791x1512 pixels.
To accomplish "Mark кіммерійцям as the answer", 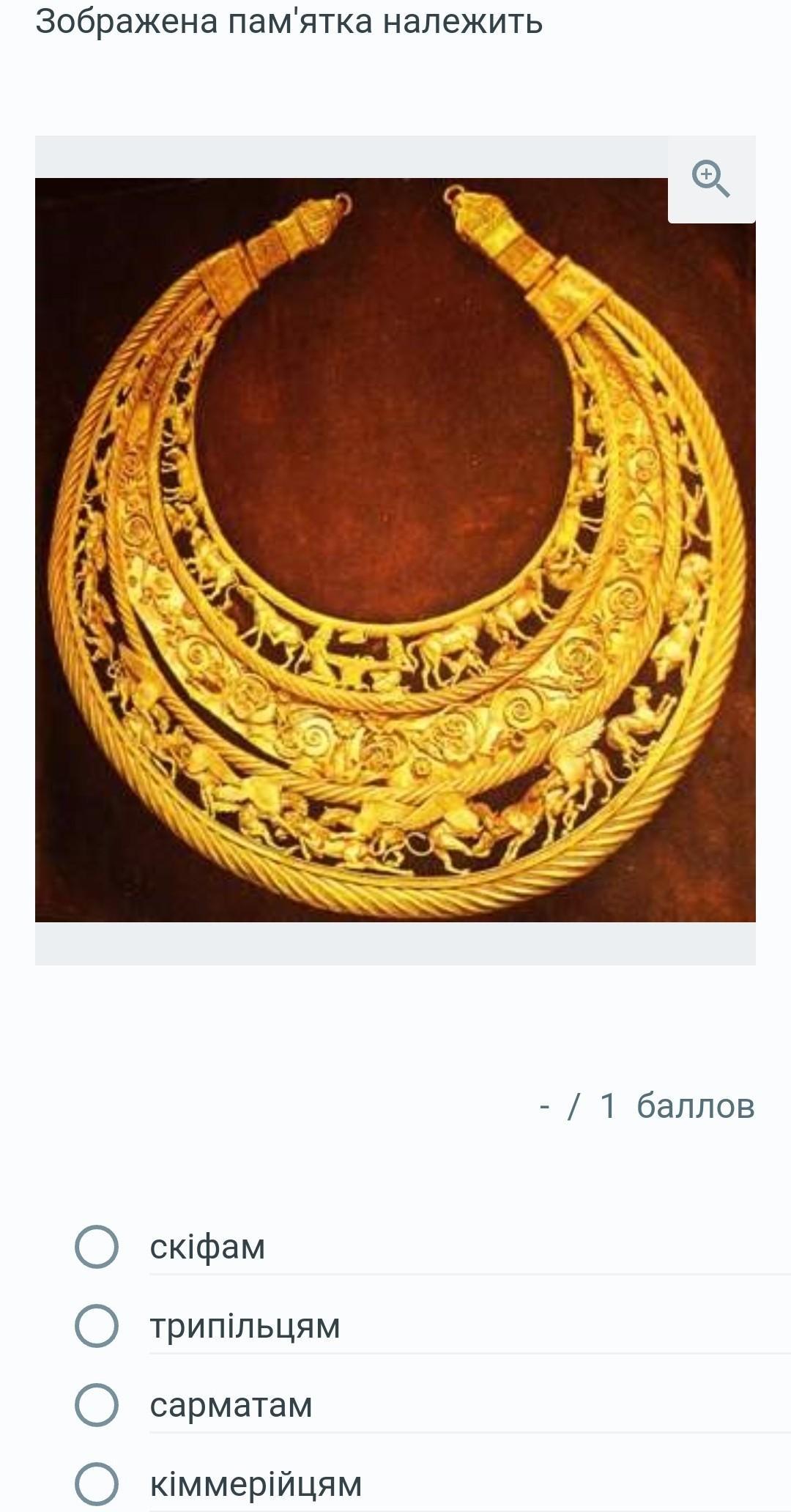I will click(97, 1483).
